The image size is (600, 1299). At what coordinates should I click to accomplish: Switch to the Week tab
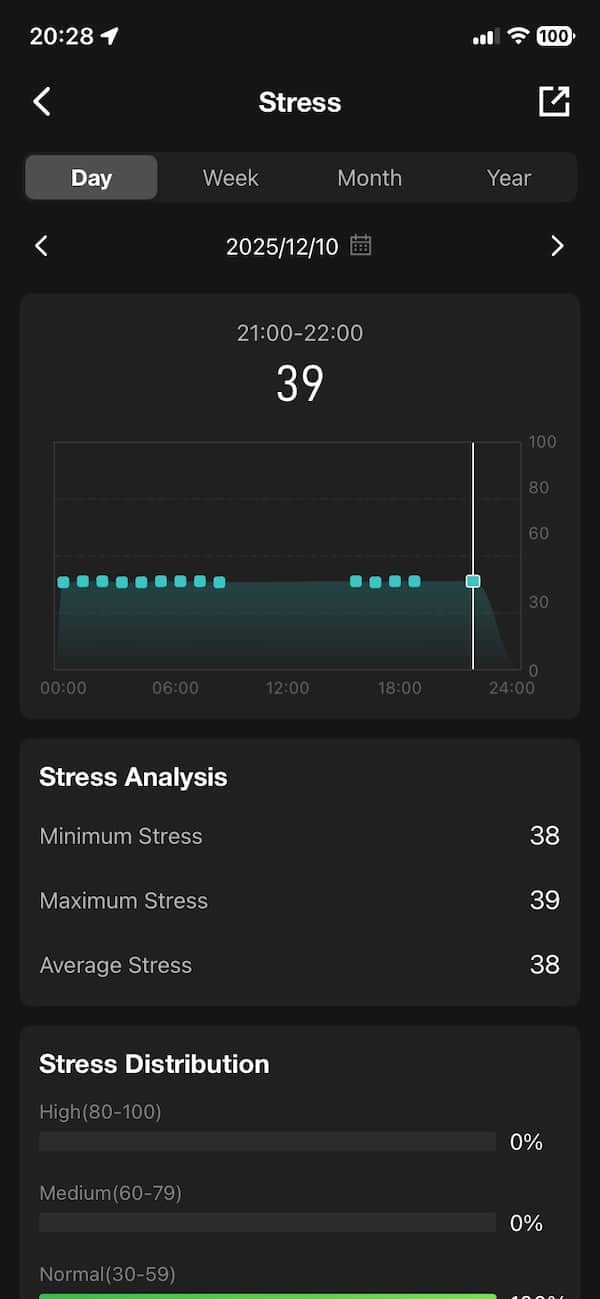point(230,178)
